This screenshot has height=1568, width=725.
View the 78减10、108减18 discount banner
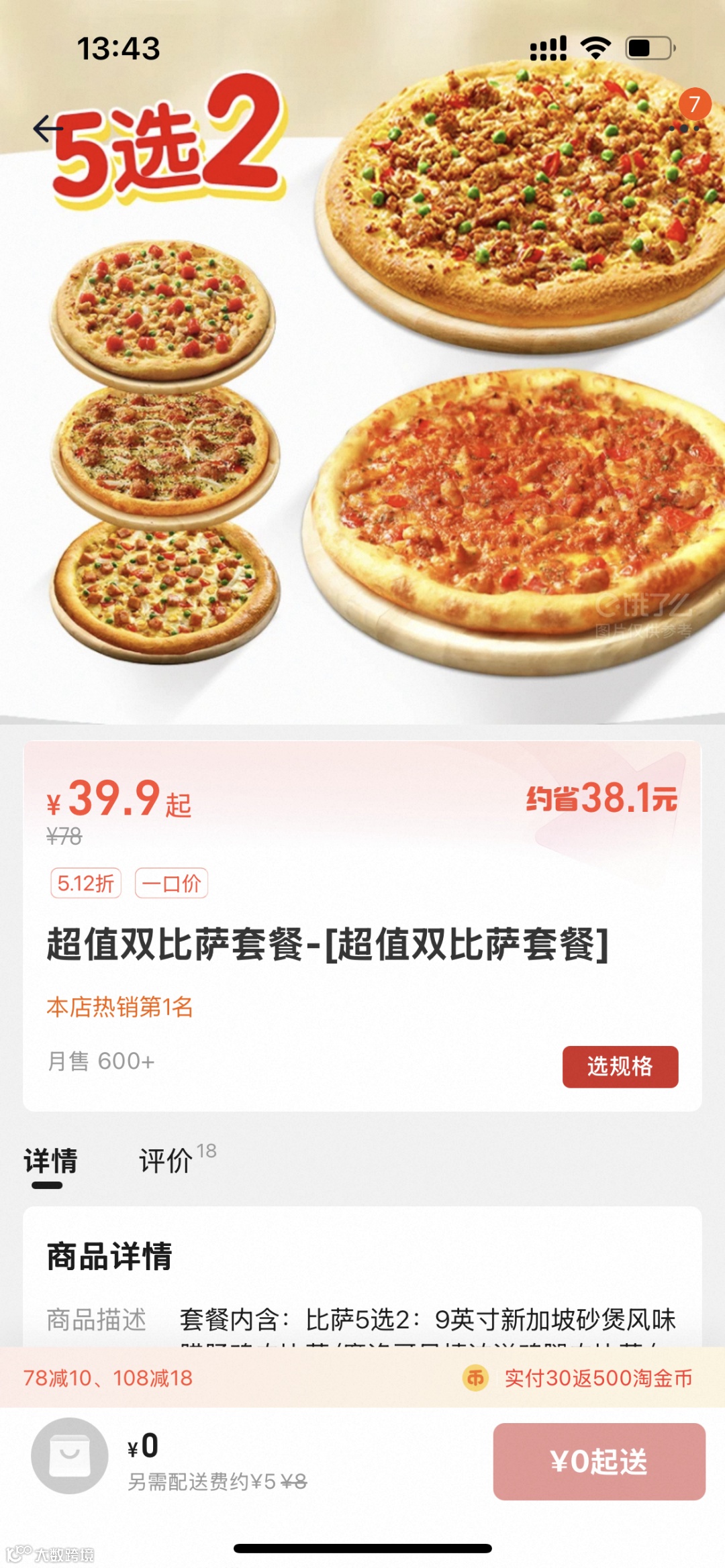pyautogui.click(x=108, y=1378)
